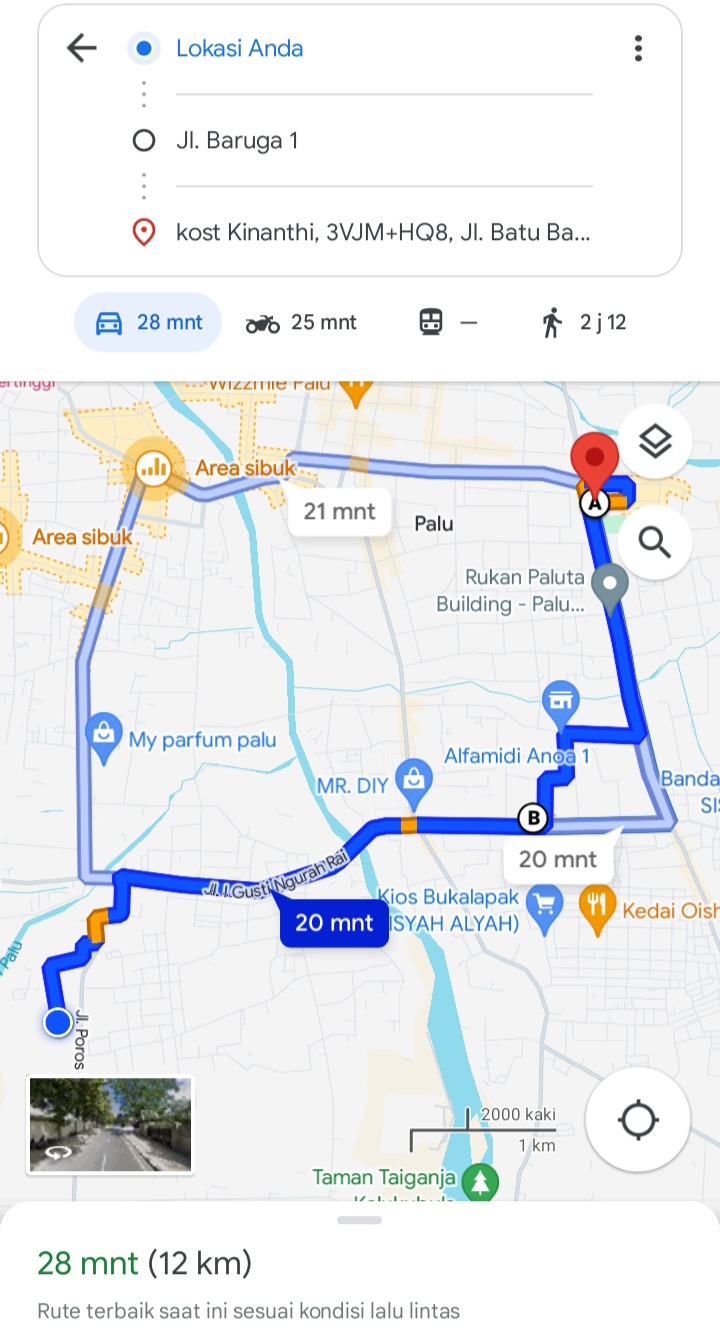
Task: Select the car 28 mnt travel mode
Action: tap(148, 322)
